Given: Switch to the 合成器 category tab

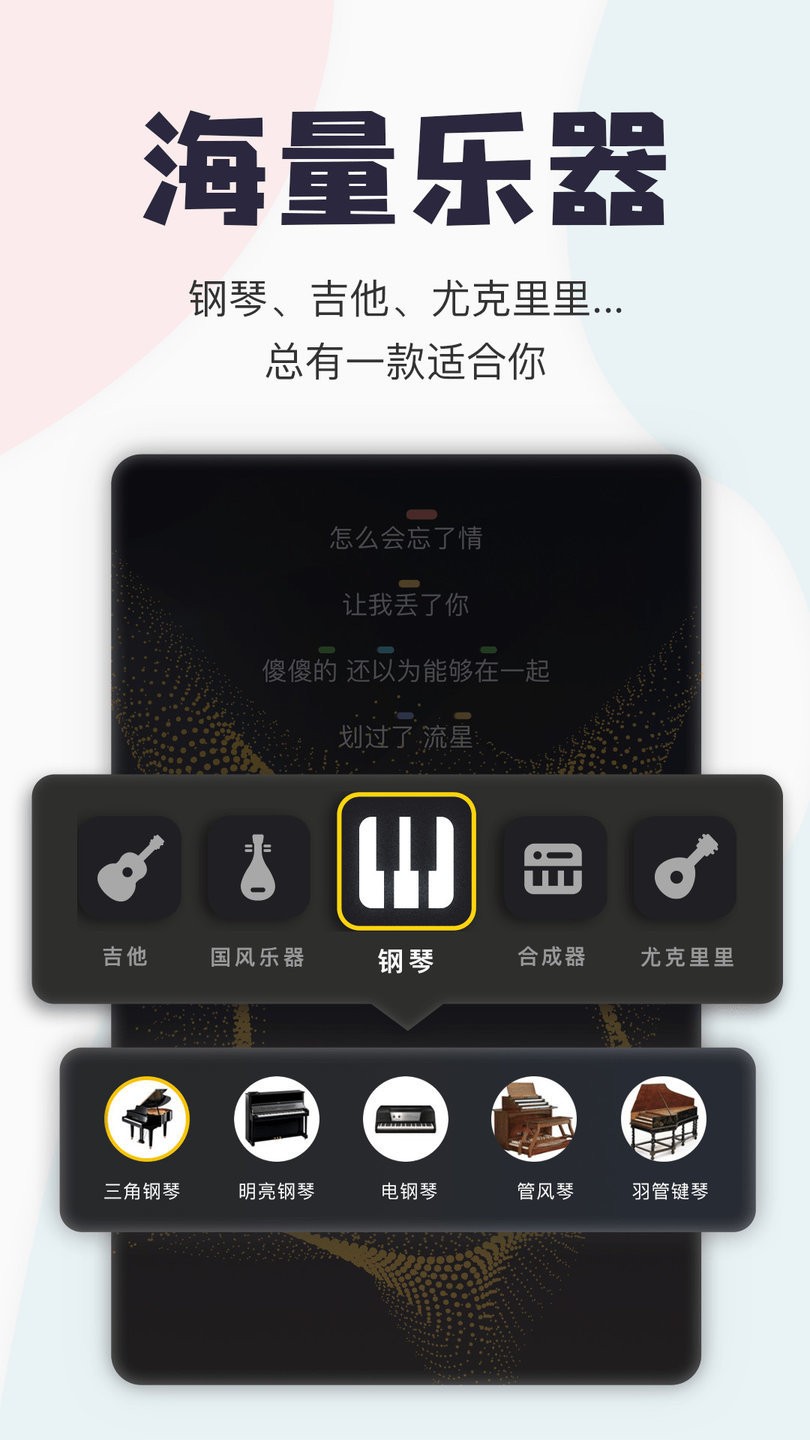Looking at the screenshot, I should pyautogui.click(x=551, y=957).
